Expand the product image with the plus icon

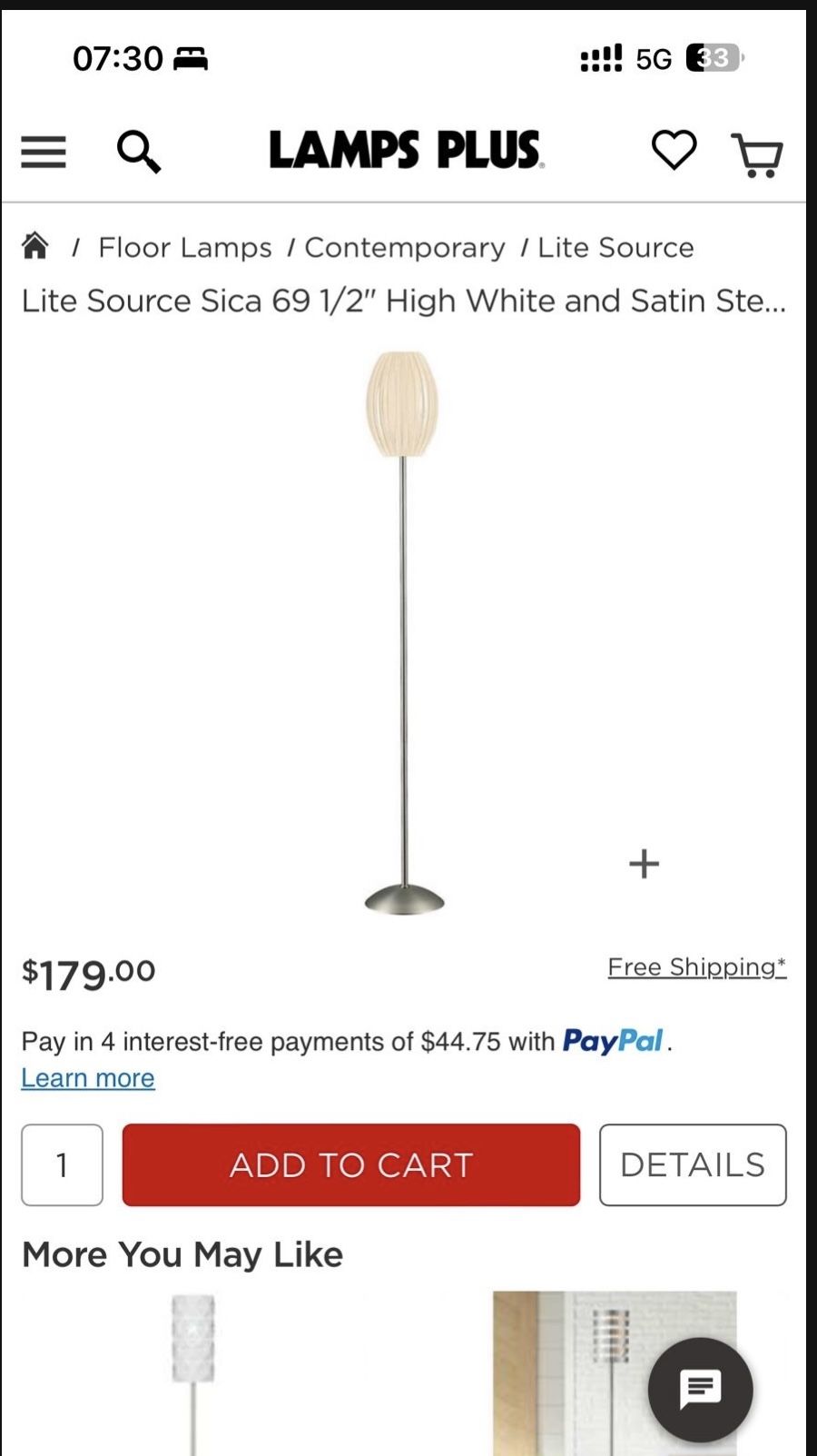[x=644, y=863]
